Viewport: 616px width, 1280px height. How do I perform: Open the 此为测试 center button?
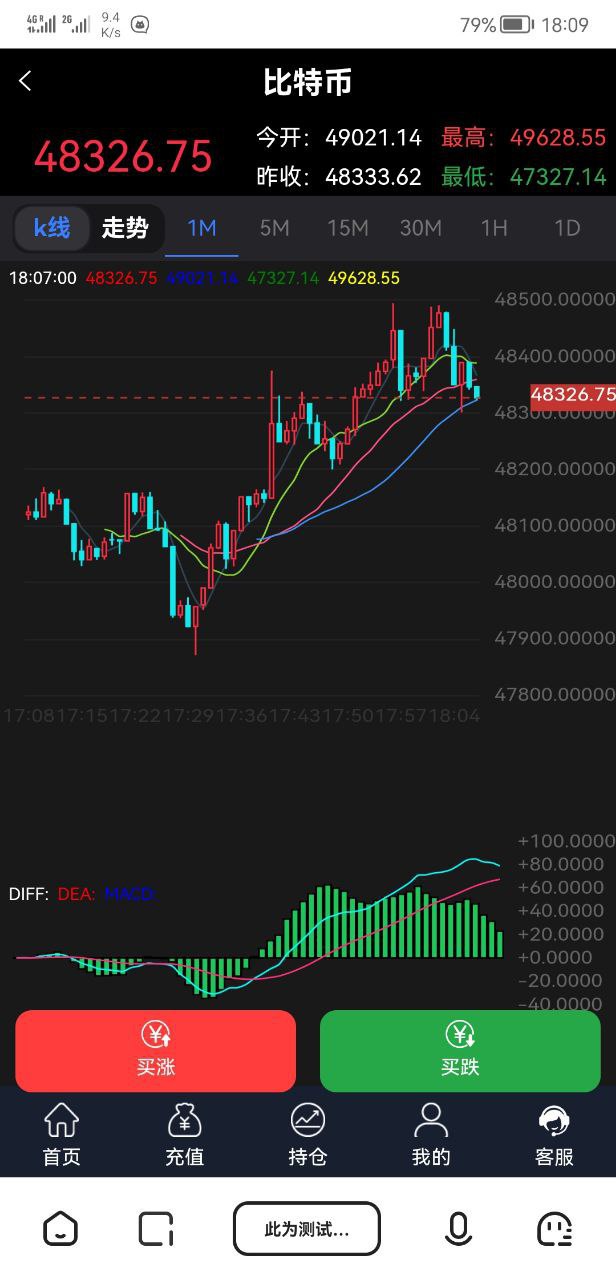(307, 1228)
